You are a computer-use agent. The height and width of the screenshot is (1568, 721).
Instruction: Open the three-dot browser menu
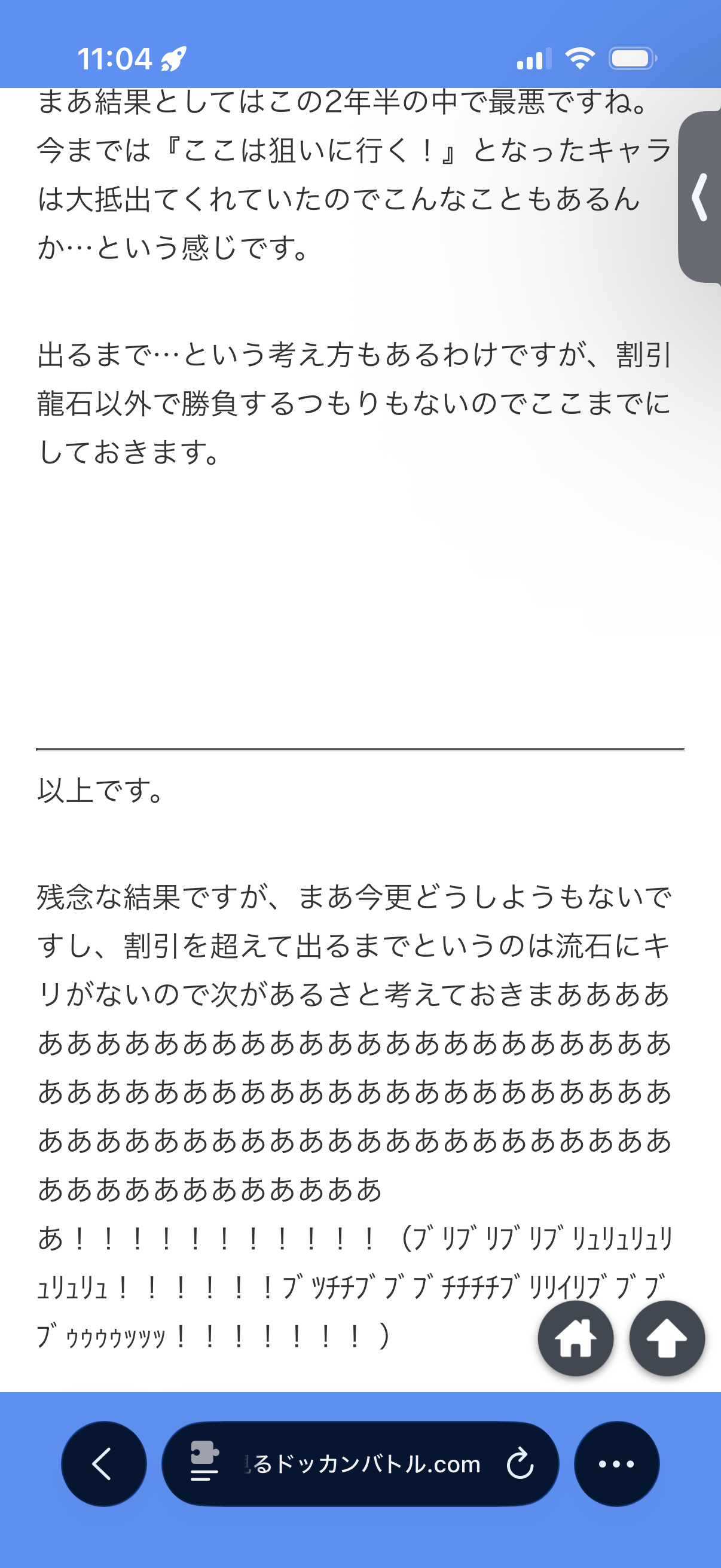616,1463
